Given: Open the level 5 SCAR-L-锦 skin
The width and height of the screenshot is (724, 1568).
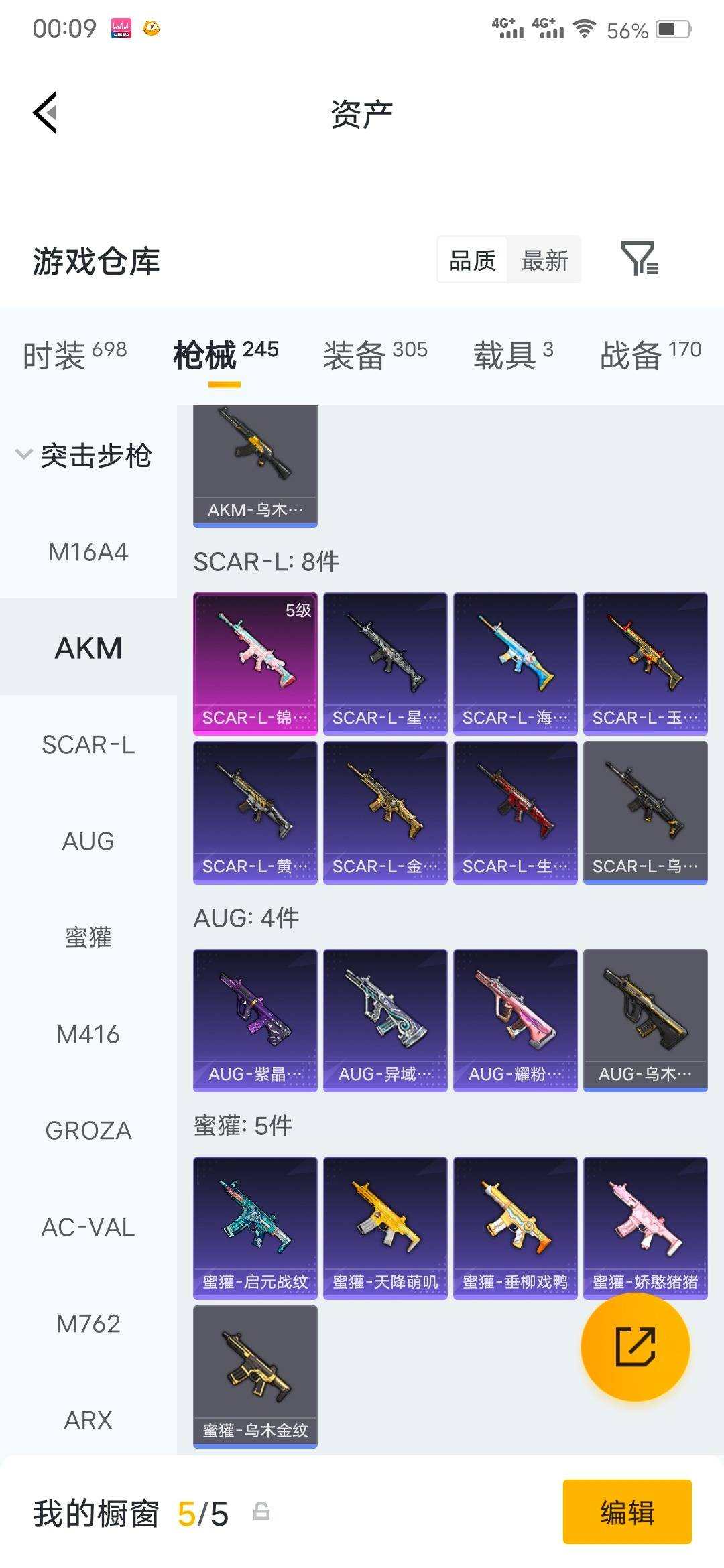Looking at the screenshot, I should pos(255,663).
